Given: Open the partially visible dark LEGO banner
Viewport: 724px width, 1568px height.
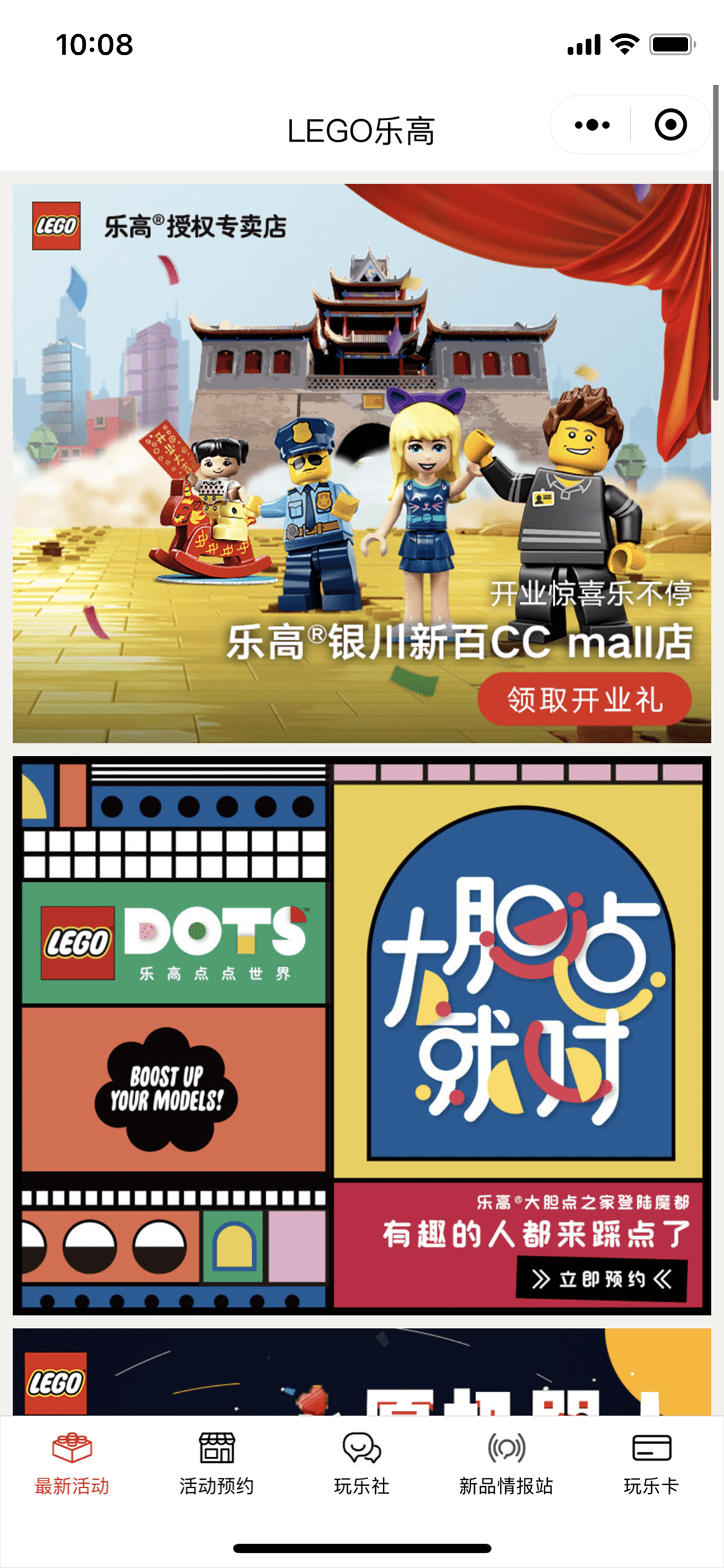Looking at the screenshot, I should click(362, 1371).
